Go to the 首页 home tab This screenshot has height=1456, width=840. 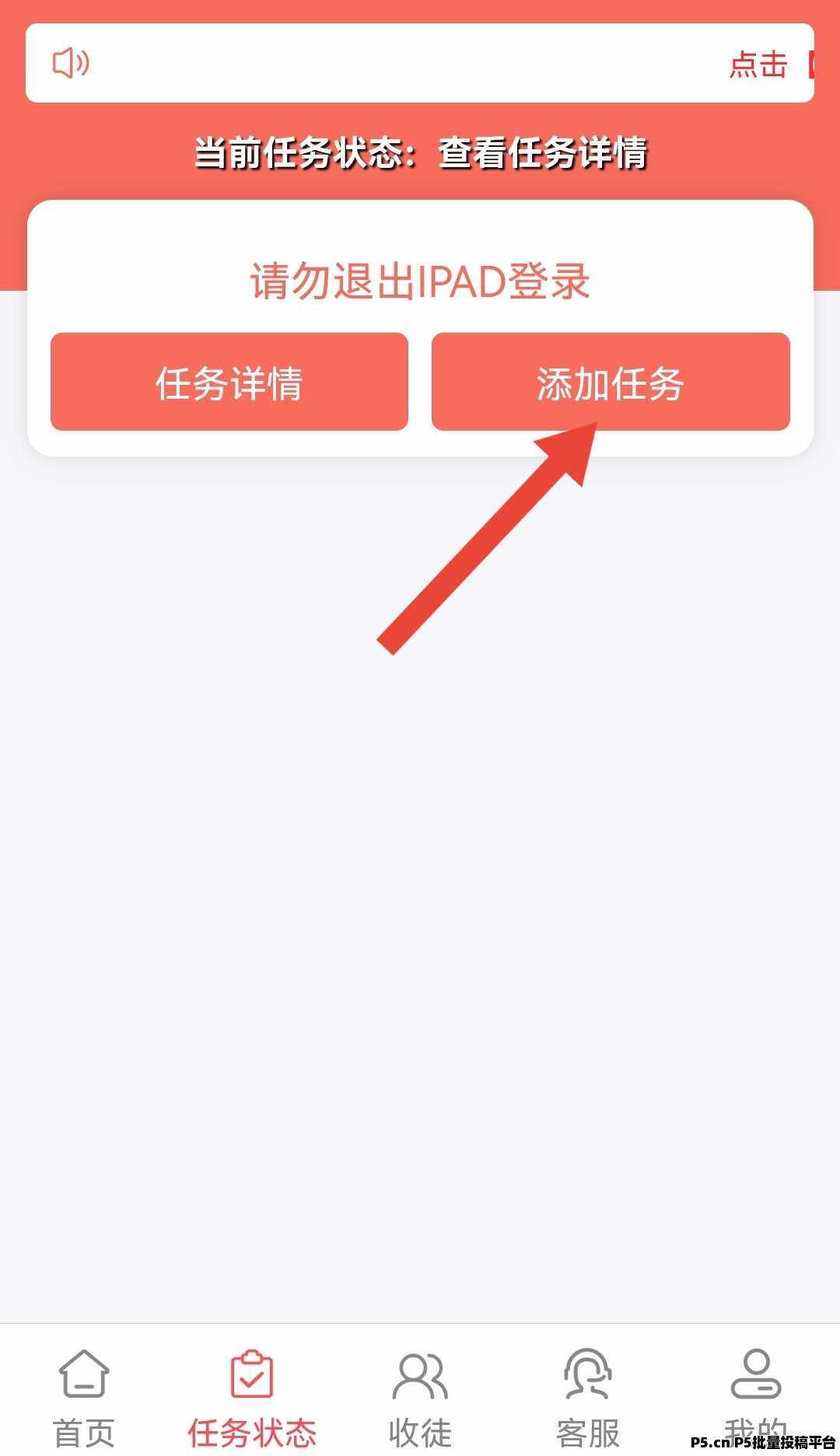(84, 1395)
